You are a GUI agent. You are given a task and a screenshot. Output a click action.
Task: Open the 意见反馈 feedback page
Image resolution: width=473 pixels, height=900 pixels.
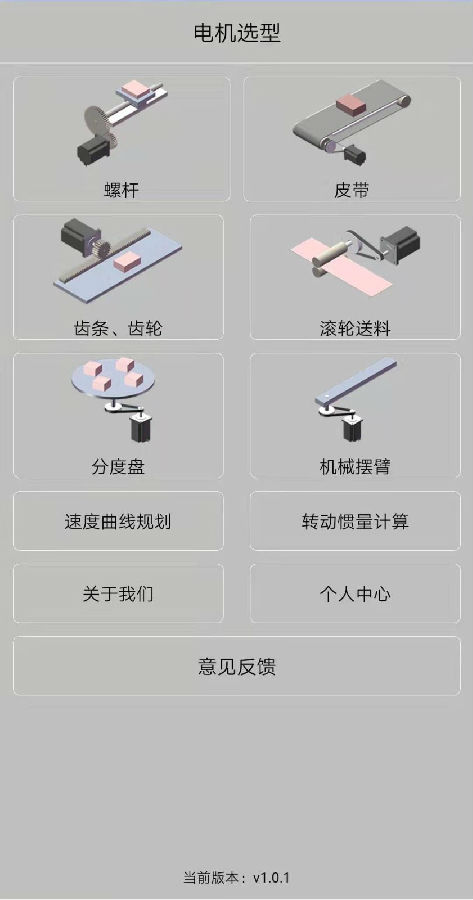[237, 666]
